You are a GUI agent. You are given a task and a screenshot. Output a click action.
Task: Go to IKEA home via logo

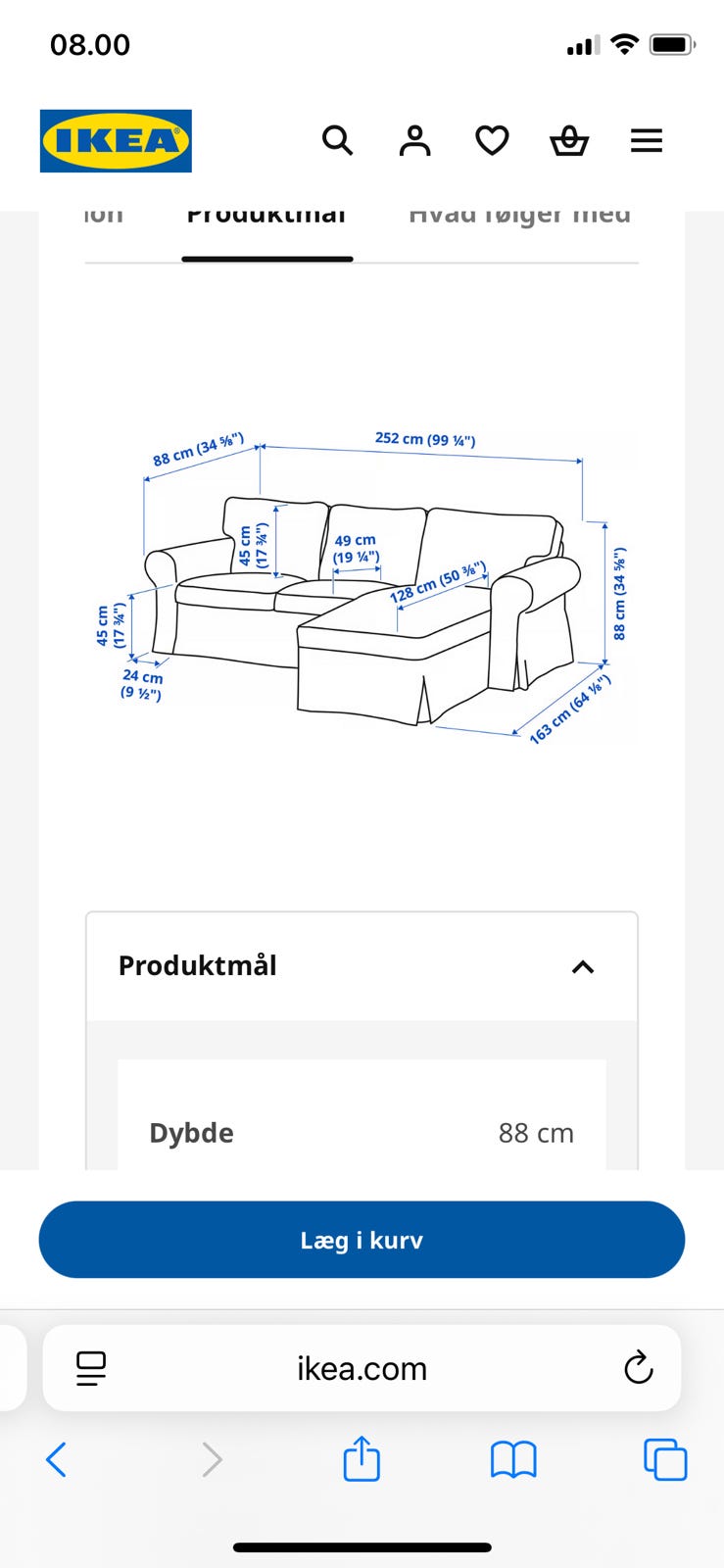(116, 141)
